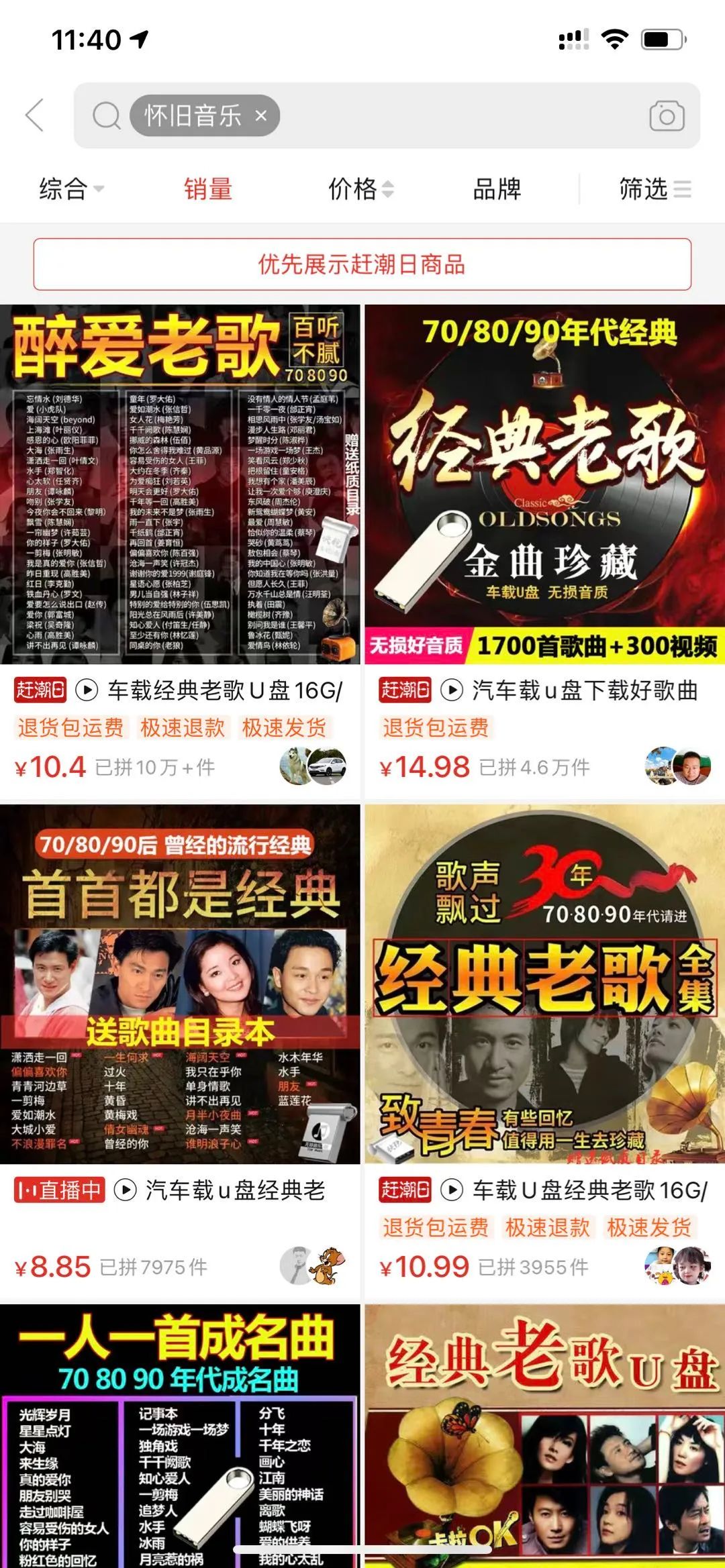
Task: Expand the 综合 sort dropdown
Action: click(70, 189)
